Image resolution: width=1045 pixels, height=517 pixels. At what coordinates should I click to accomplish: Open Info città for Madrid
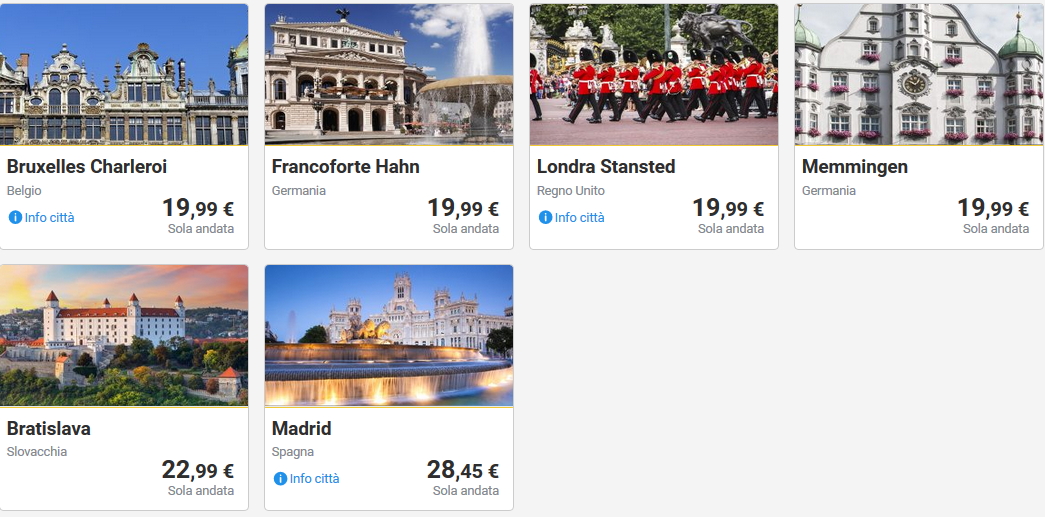307,479
